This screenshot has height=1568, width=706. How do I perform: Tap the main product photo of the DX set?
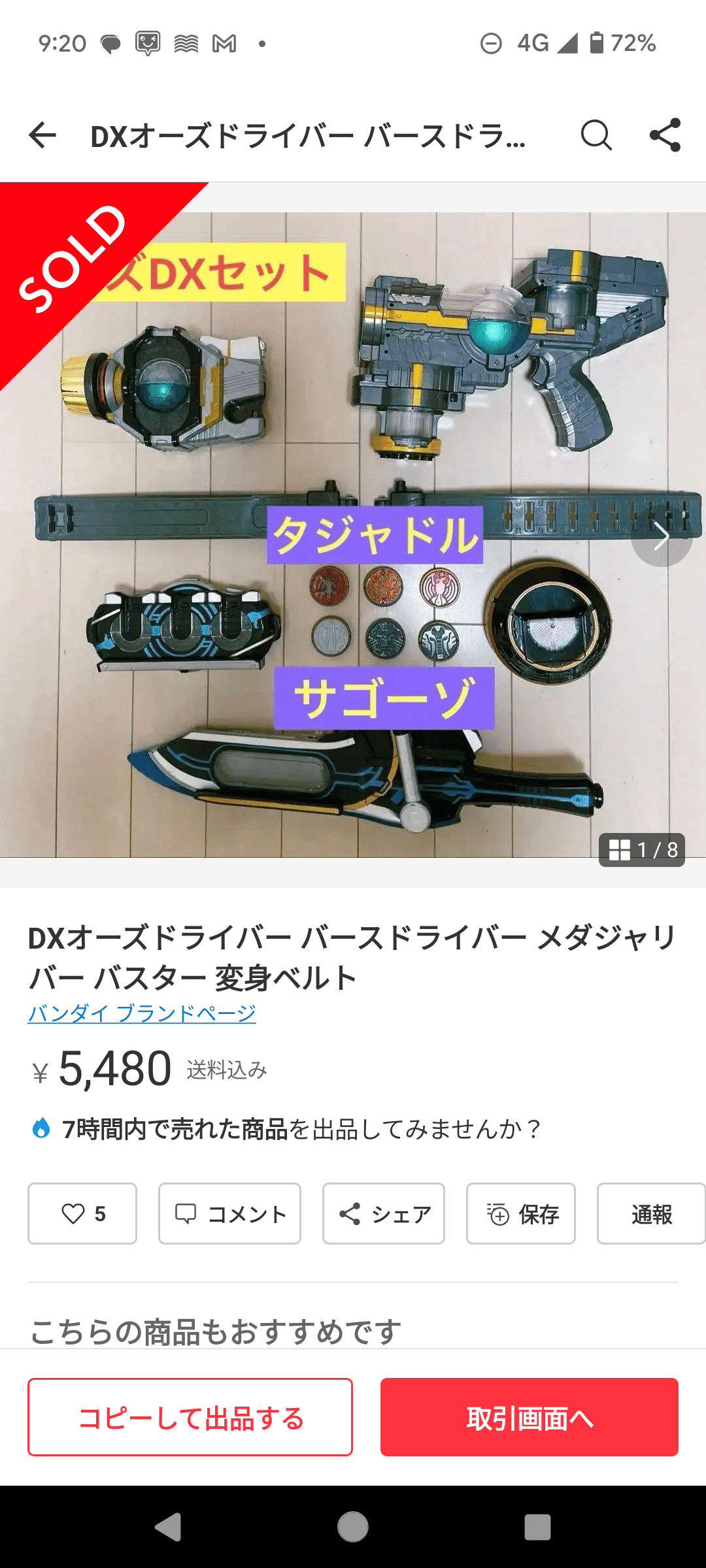[353, 523]
